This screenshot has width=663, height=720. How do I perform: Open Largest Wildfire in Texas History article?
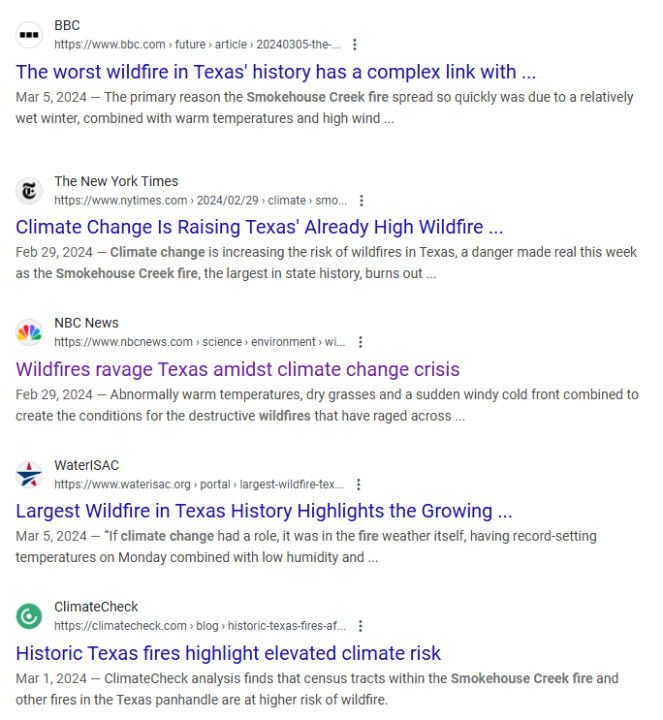(264, 511)
